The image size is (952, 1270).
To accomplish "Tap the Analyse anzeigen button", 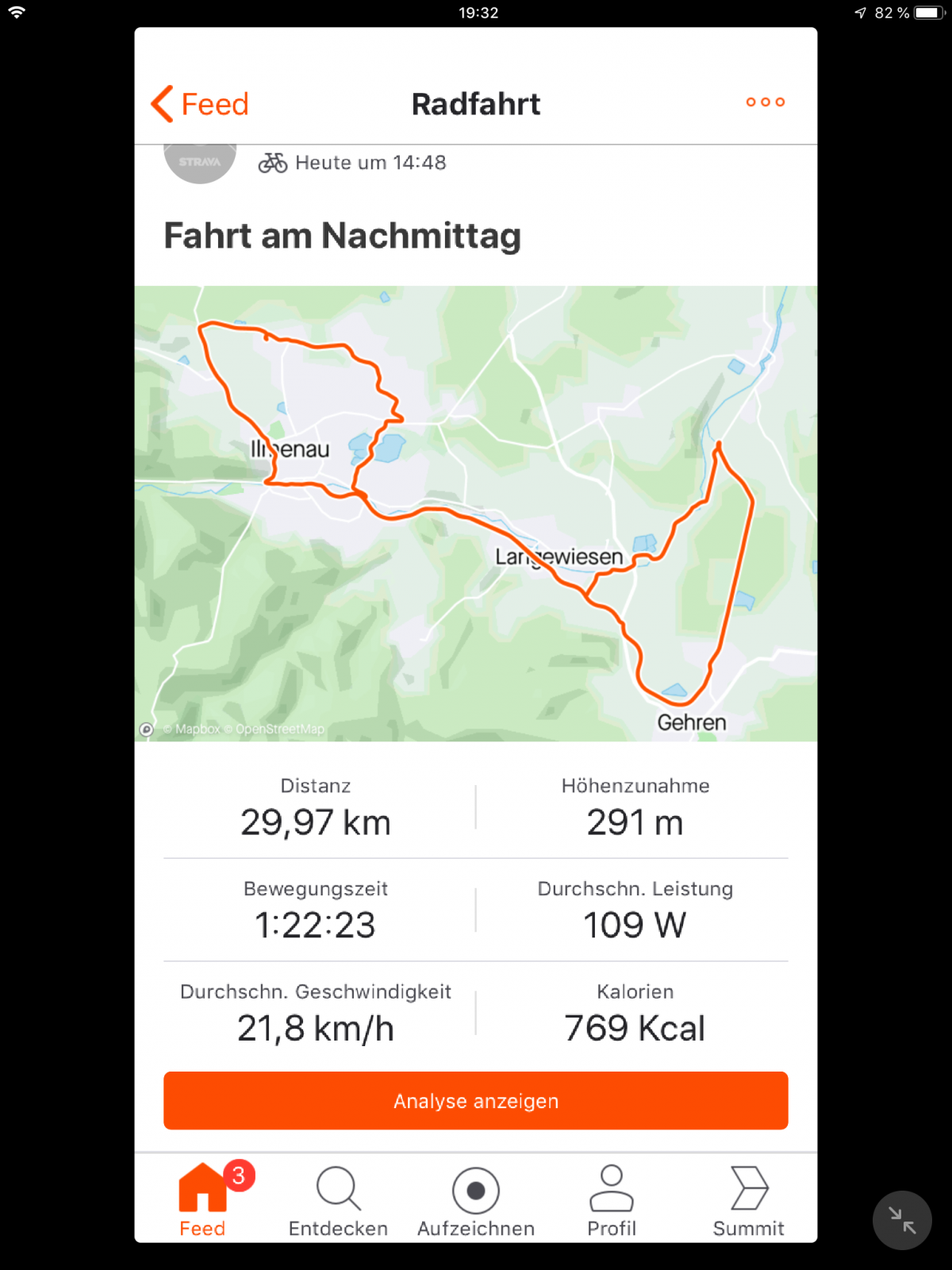I will (476, 1101).
